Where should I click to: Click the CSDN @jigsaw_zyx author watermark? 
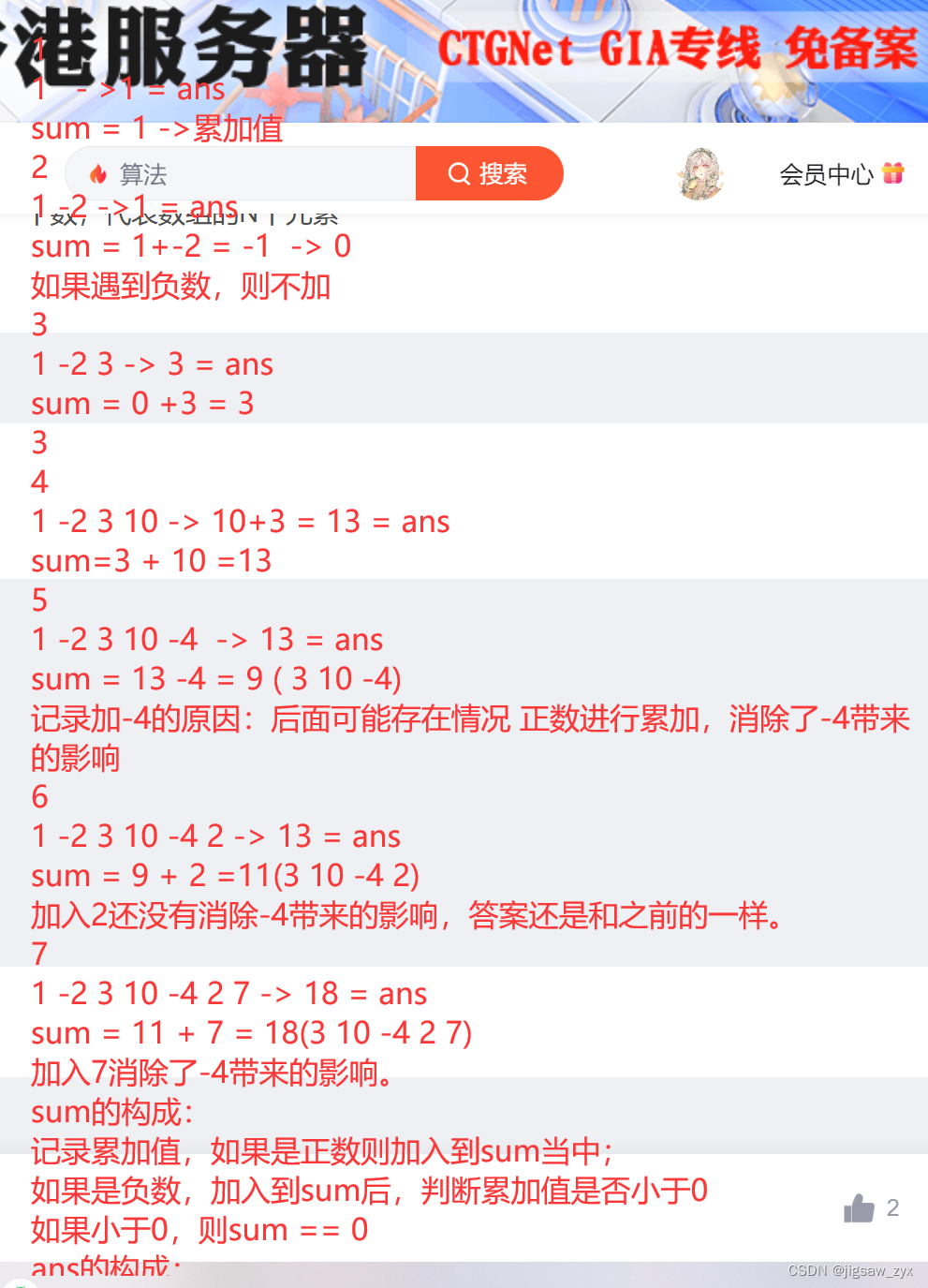pyautogui.click(x=850, y=1271)
